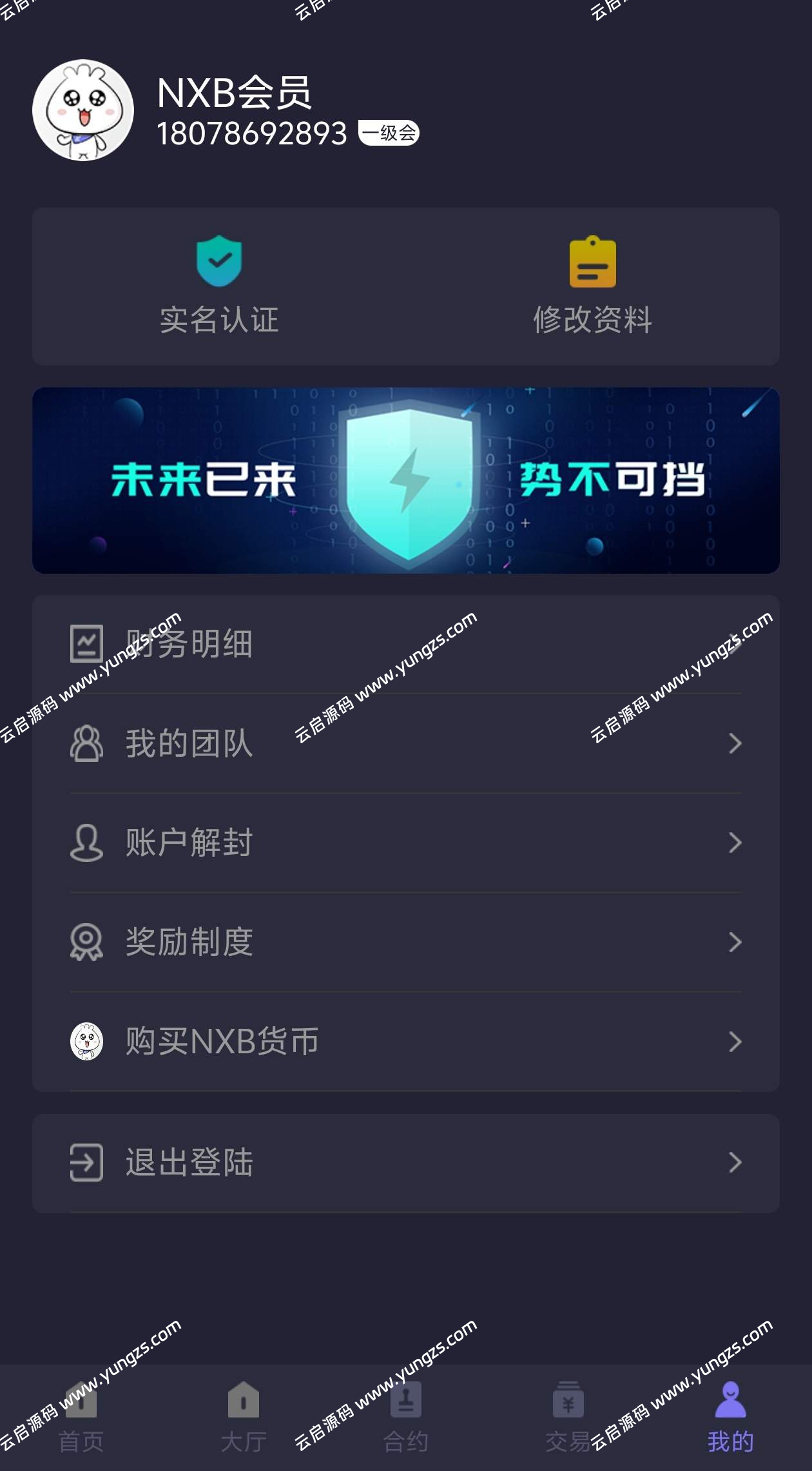
Task: Click the 未来已来 promotional banner
Action: tap(406, 480)
